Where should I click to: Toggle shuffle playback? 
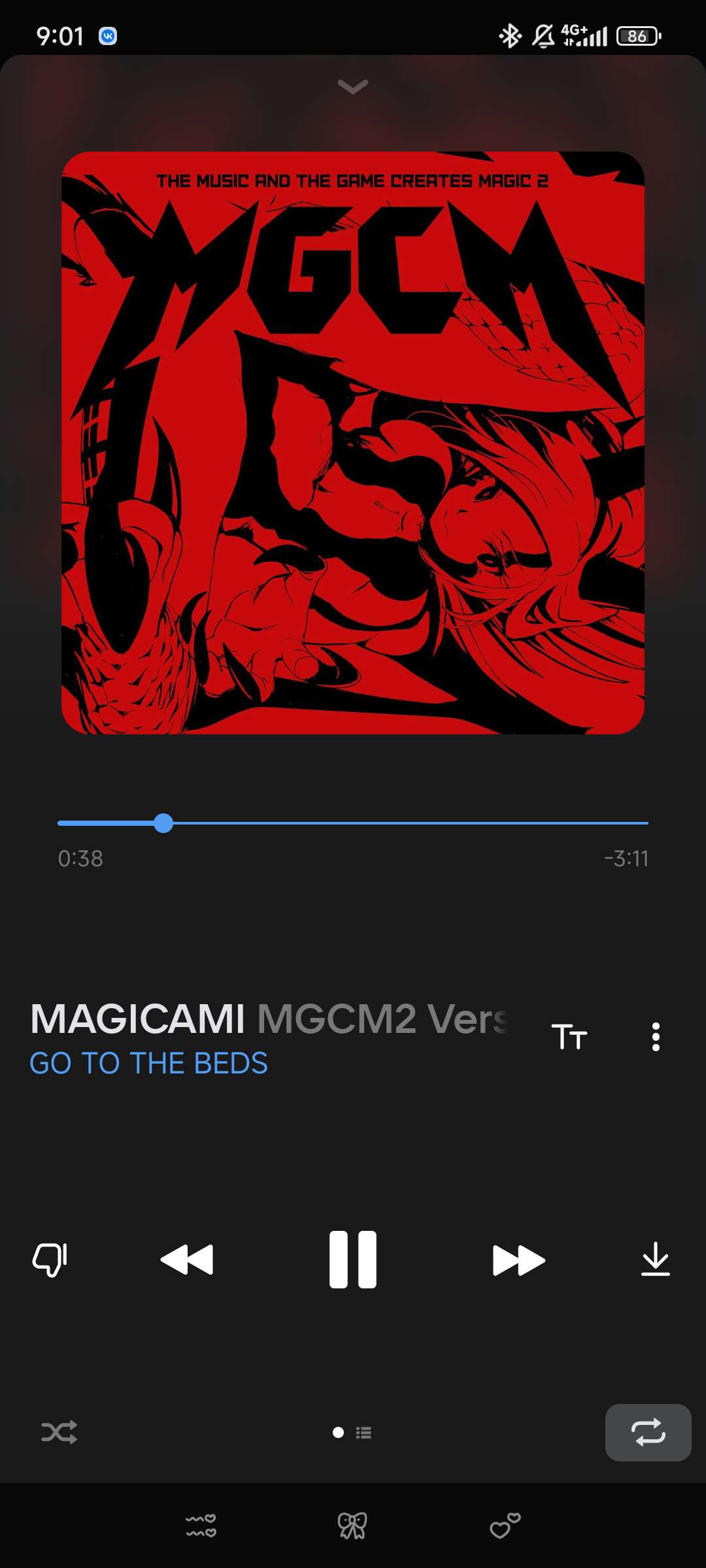(x=59, y=1432)
